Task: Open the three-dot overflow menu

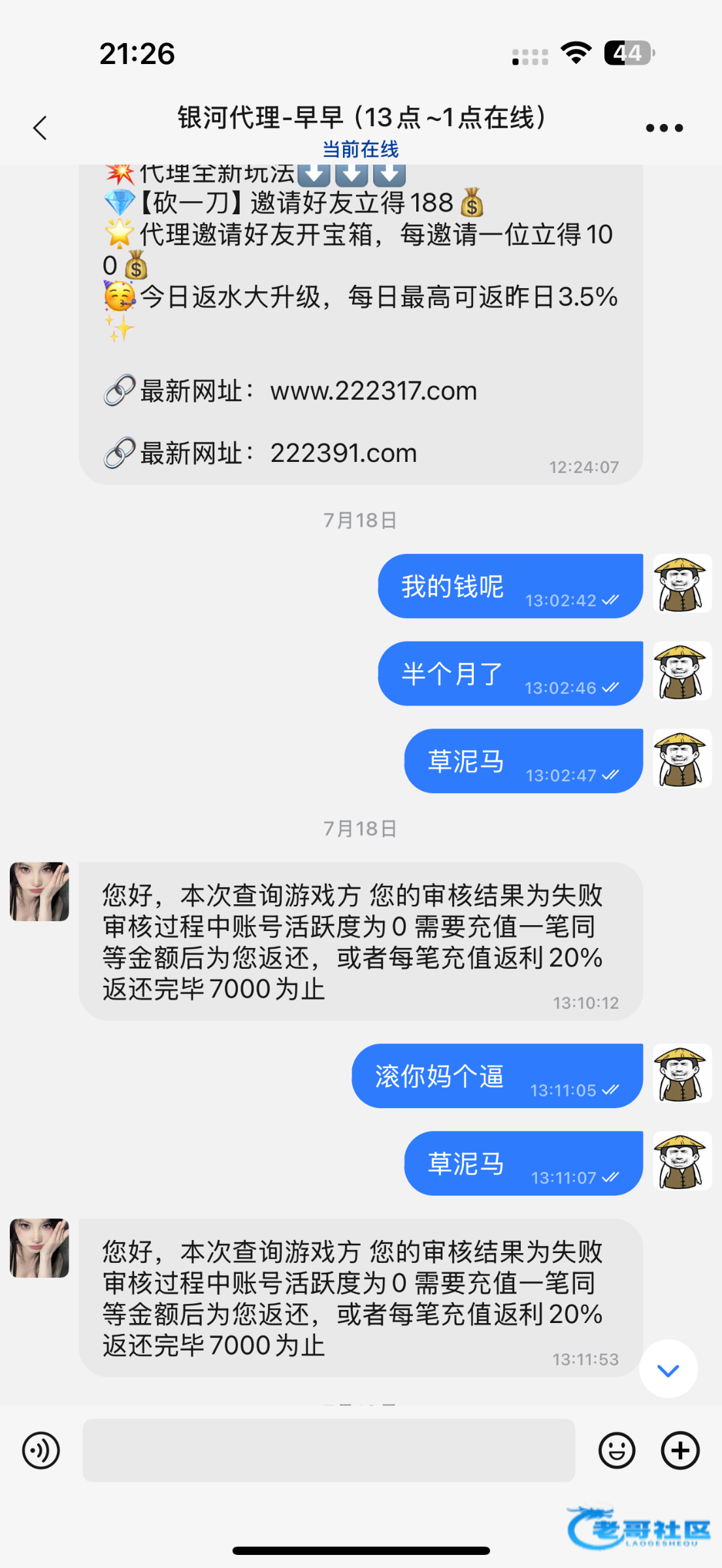Action: [x=664, y=128]
